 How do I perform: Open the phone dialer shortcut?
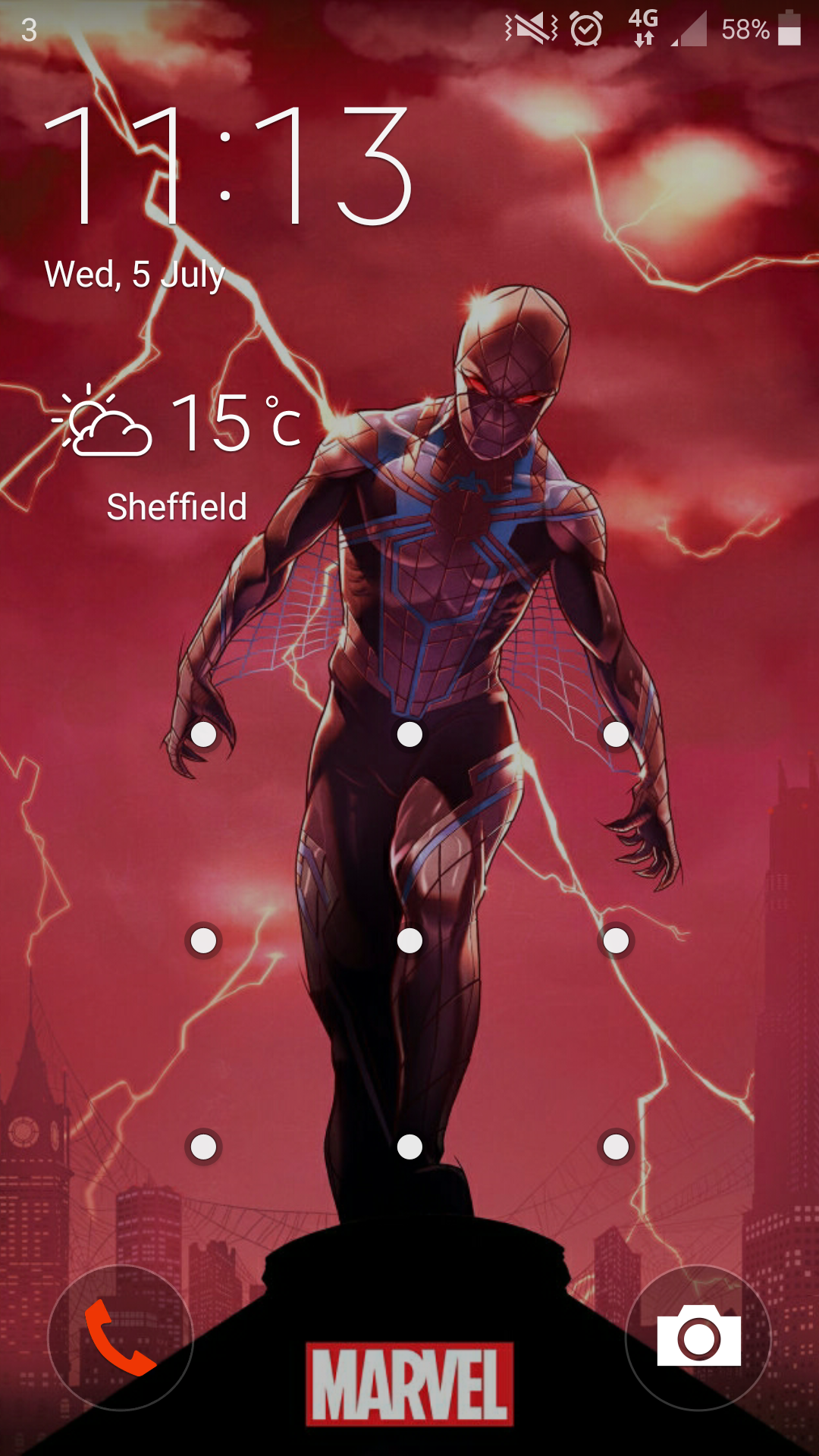(121, 1338)
